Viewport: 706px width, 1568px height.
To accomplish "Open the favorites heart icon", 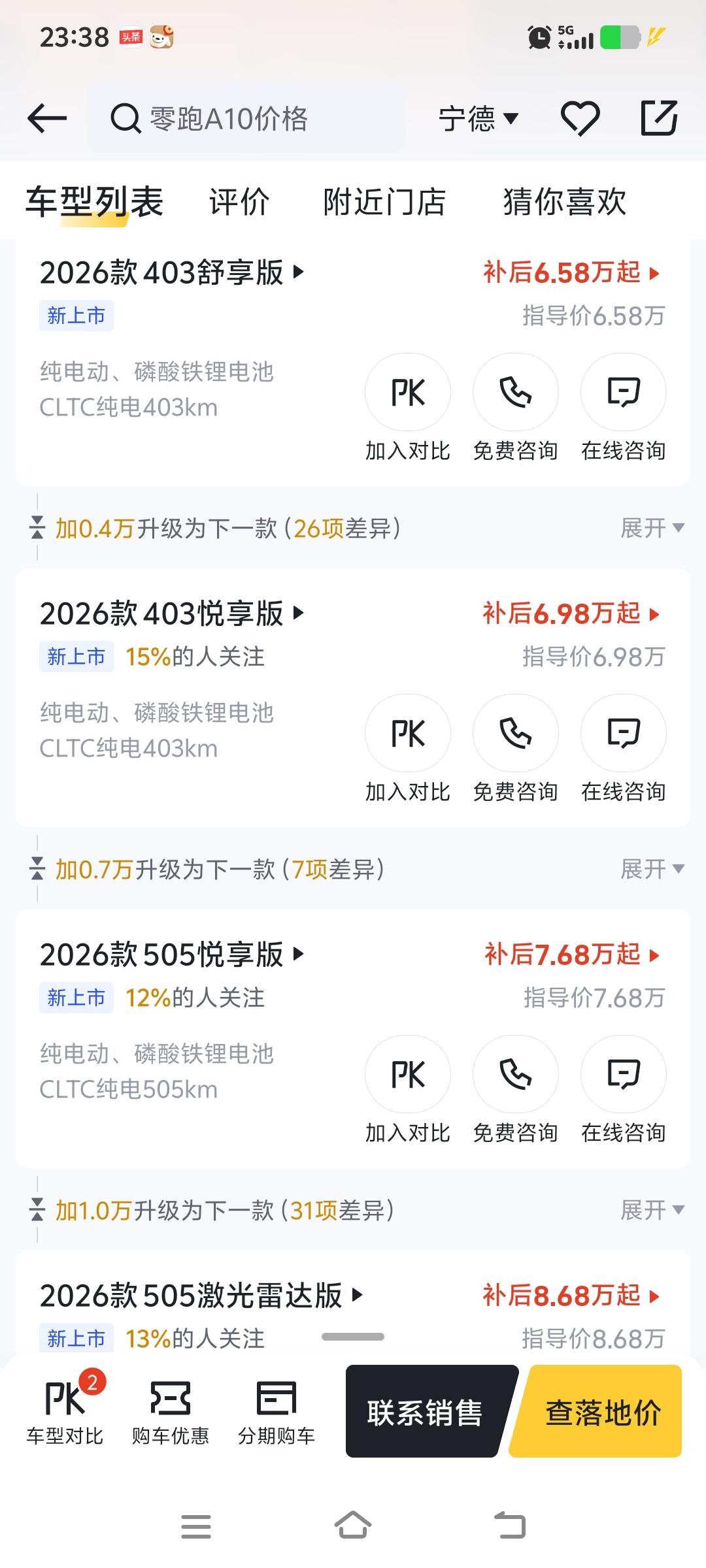I will (582, 119).
